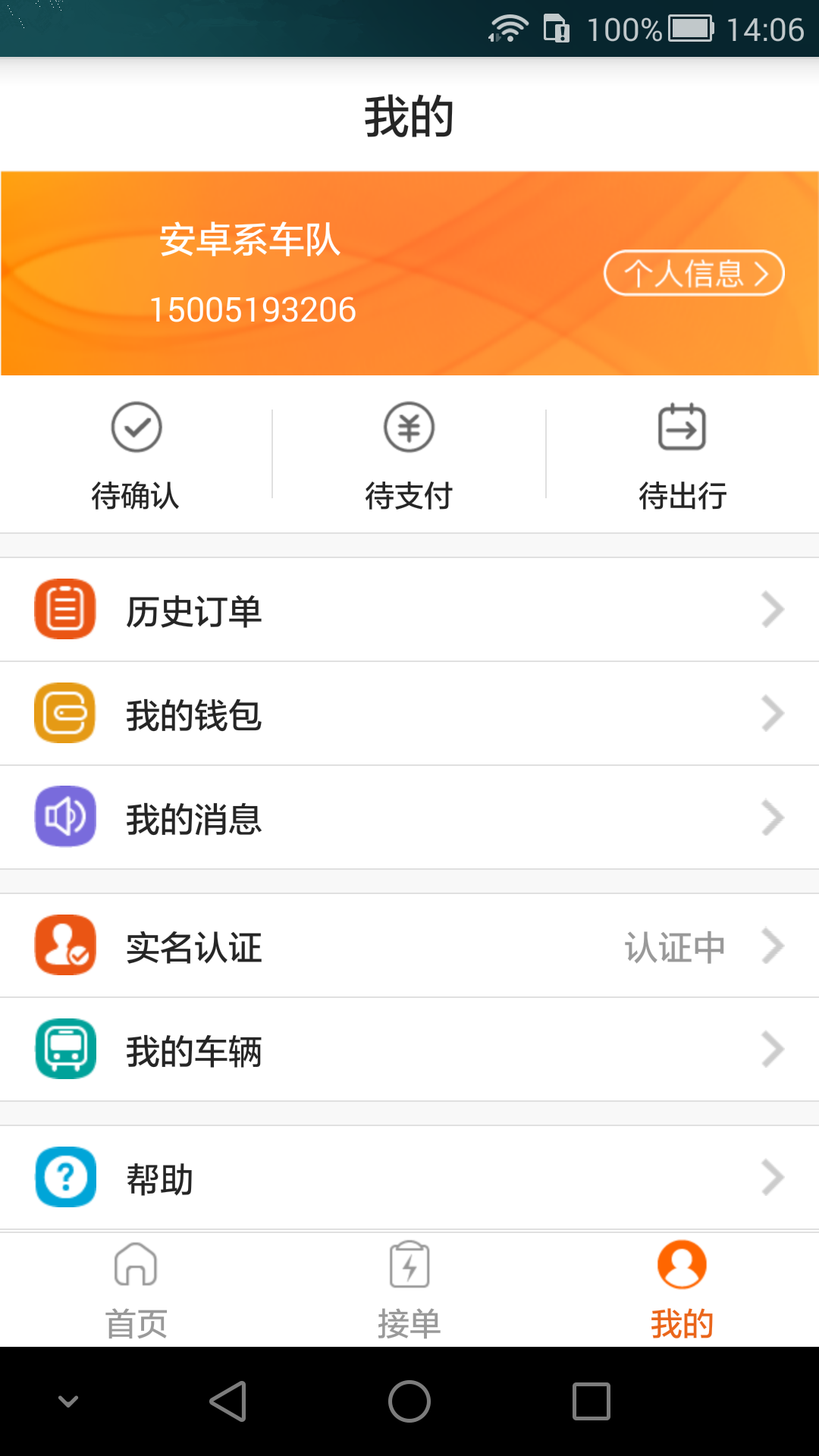Open 我的车辆 row
Viewport: 819px width, 1456px height.
(409, 1050)
